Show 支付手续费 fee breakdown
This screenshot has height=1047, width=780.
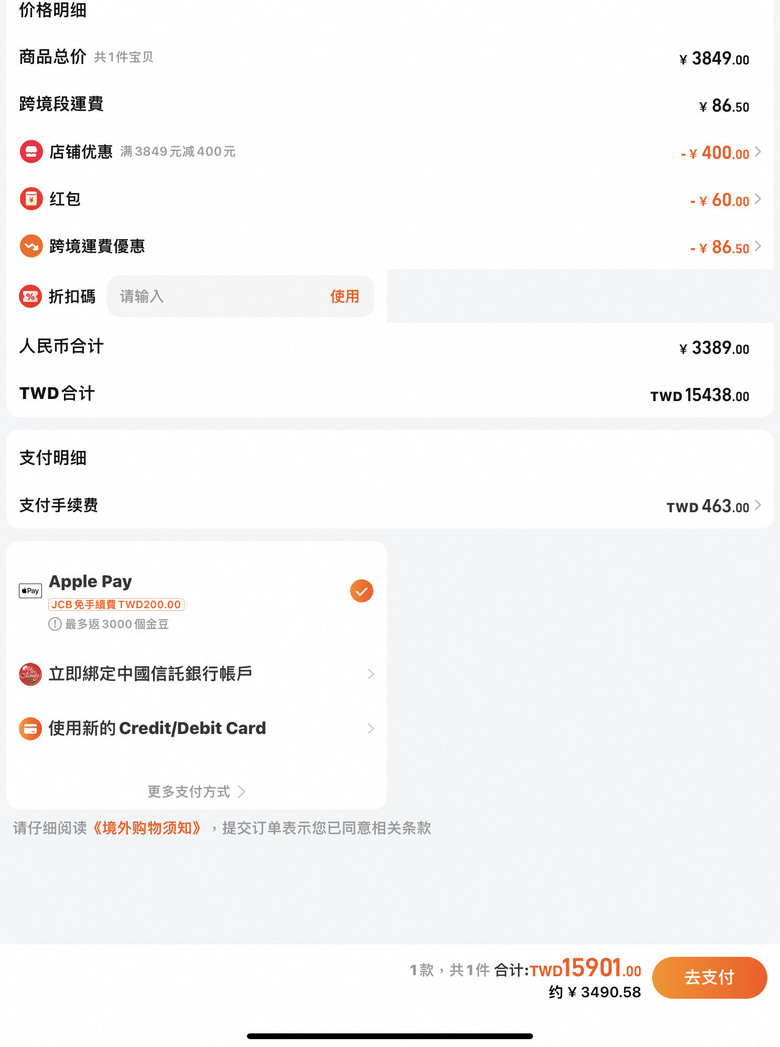714,506
